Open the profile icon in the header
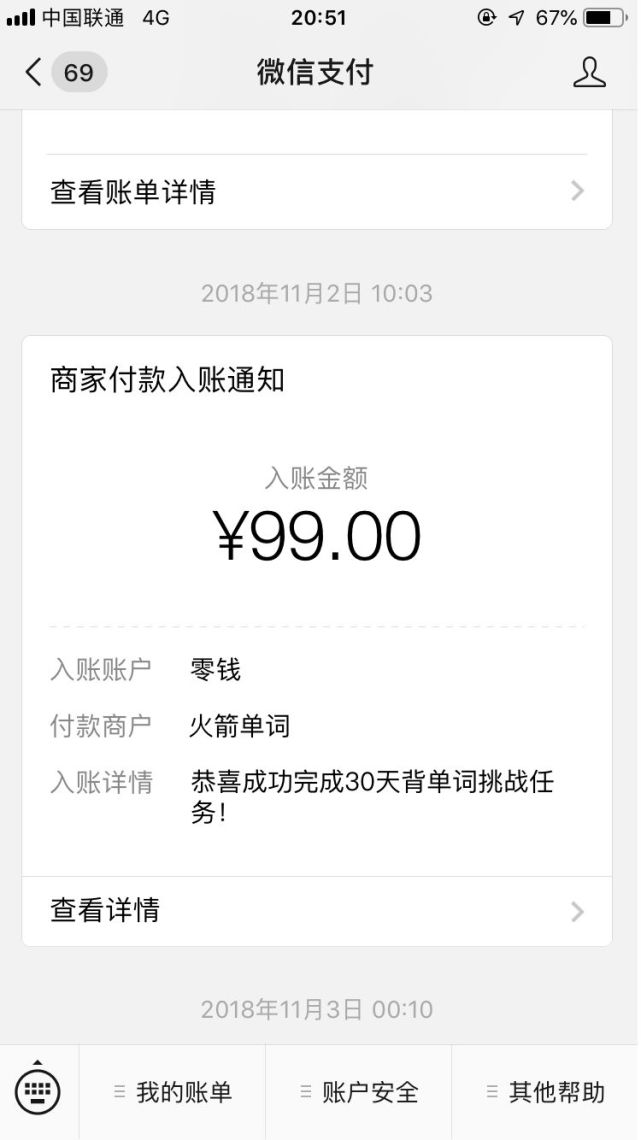641x1140 pixels. [589, 72]
